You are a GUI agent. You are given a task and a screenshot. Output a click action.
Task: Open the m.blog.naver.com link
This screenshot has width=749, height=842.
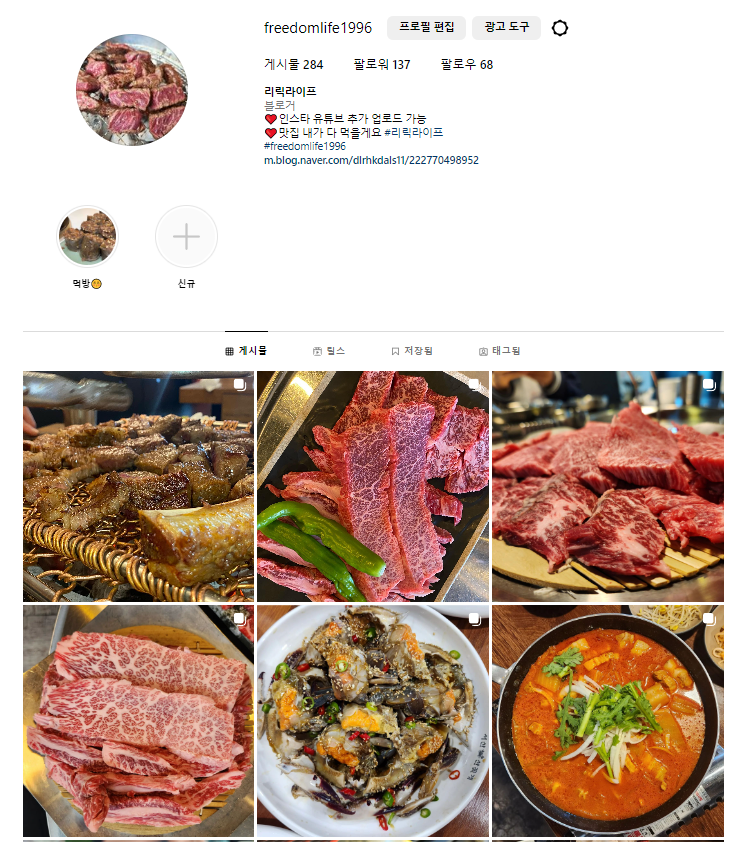[371, 160]
